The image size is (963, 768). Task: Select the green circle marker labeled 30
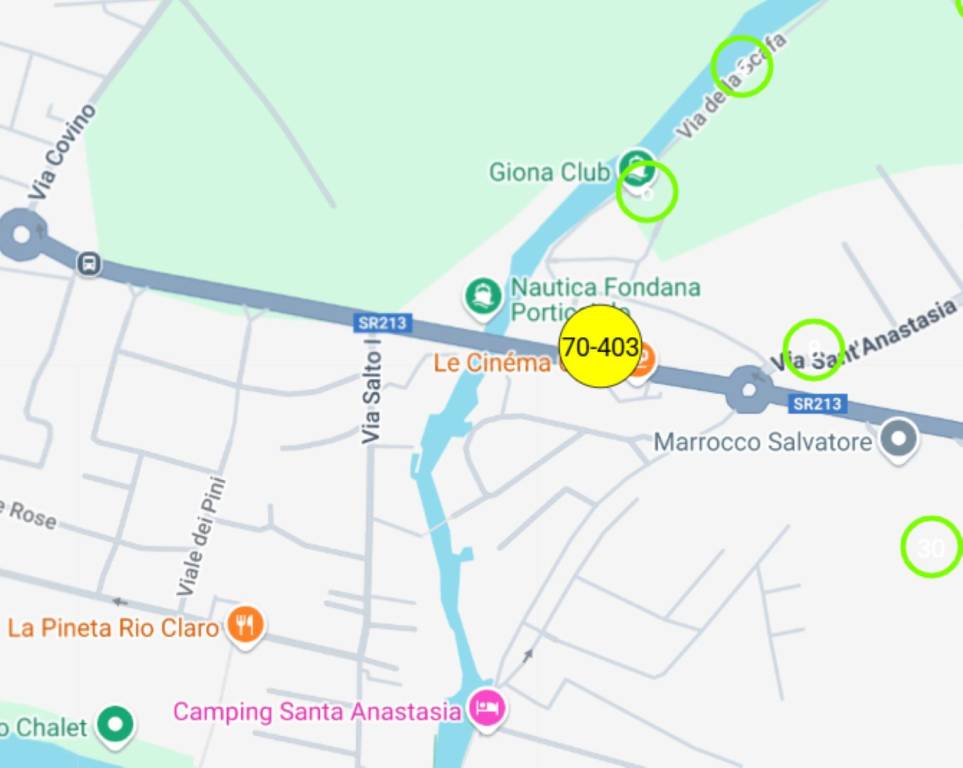point(931,547)
